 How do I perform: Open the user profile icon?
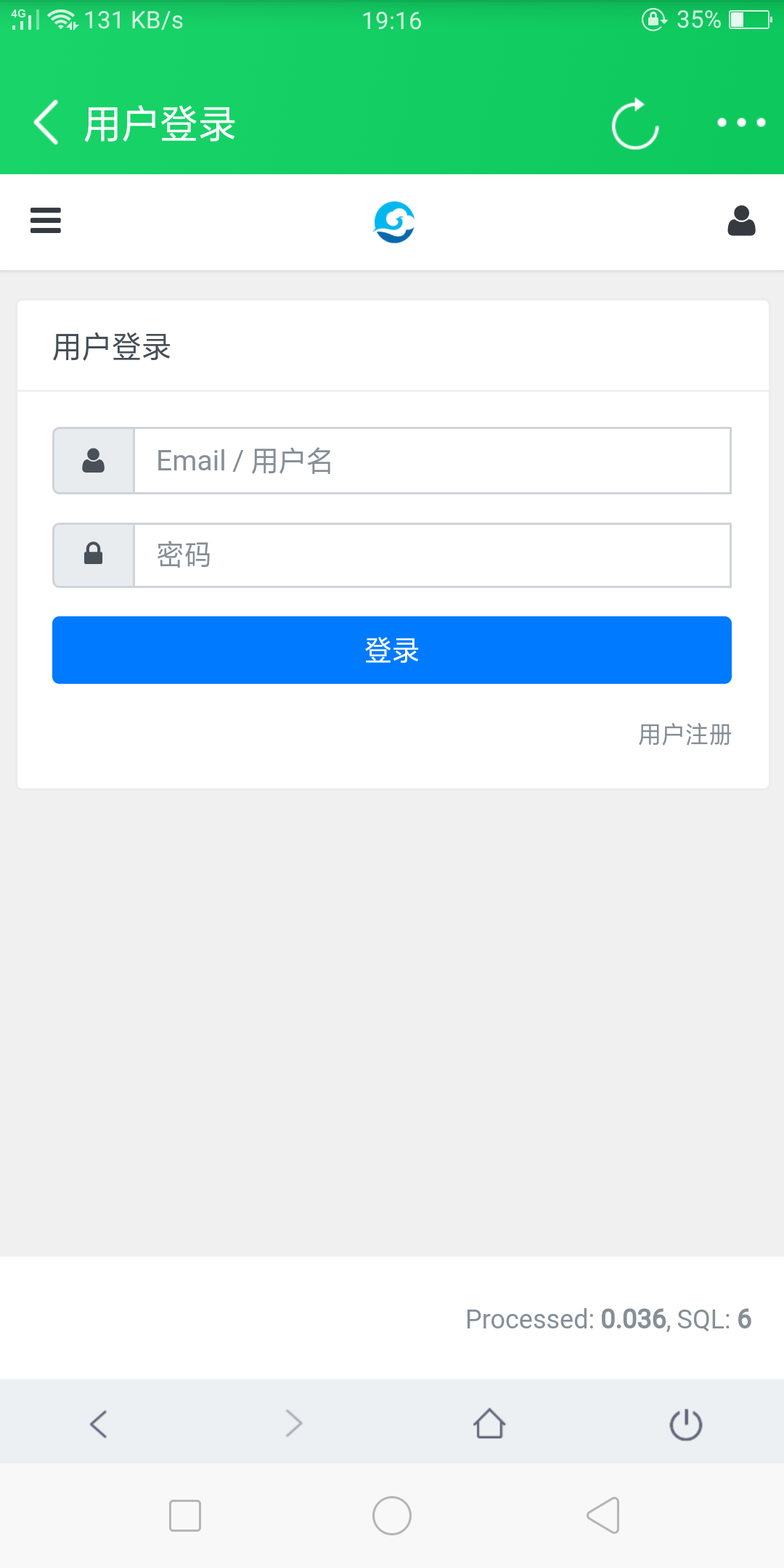[x=741, y=221]
